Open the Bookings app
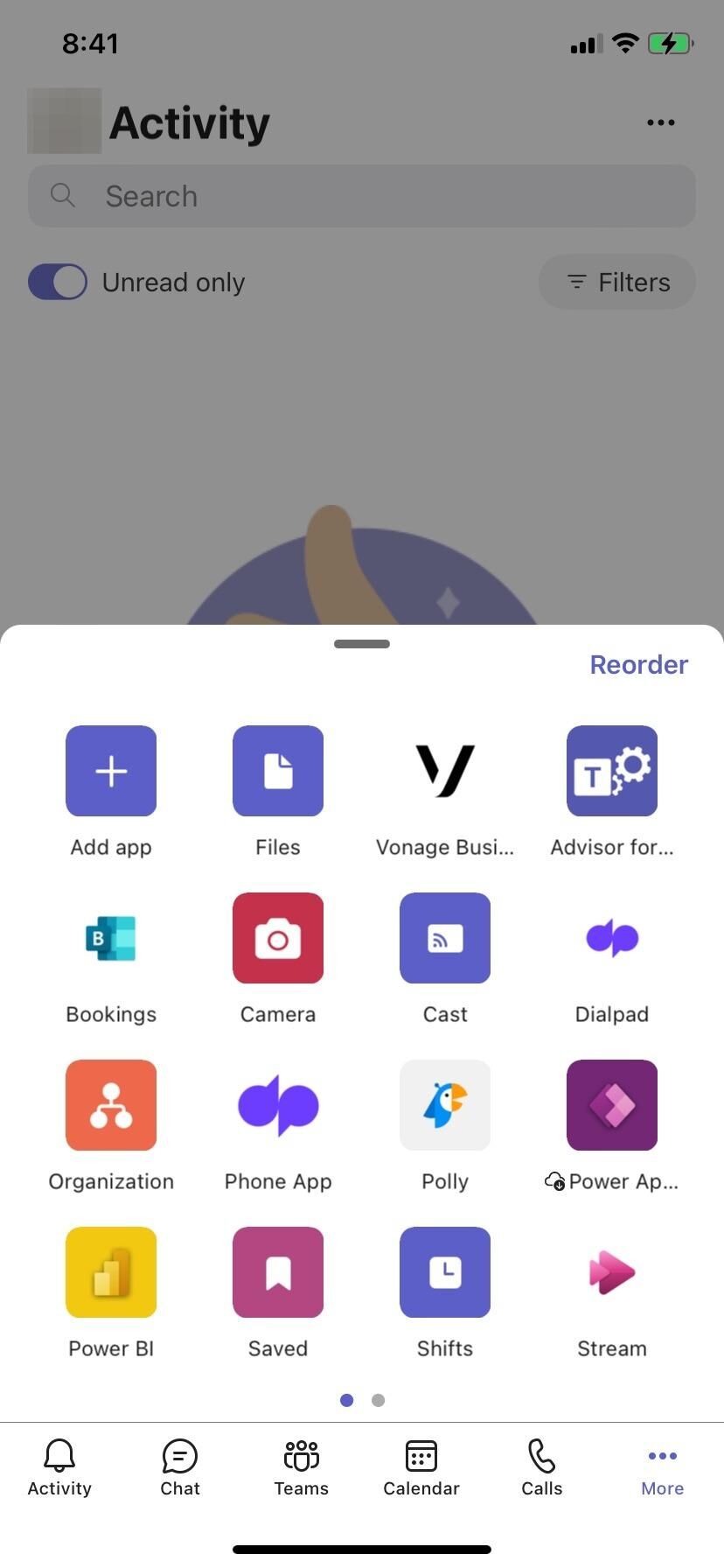Screen dimensions: 724x1568 [x=111, y=938]
